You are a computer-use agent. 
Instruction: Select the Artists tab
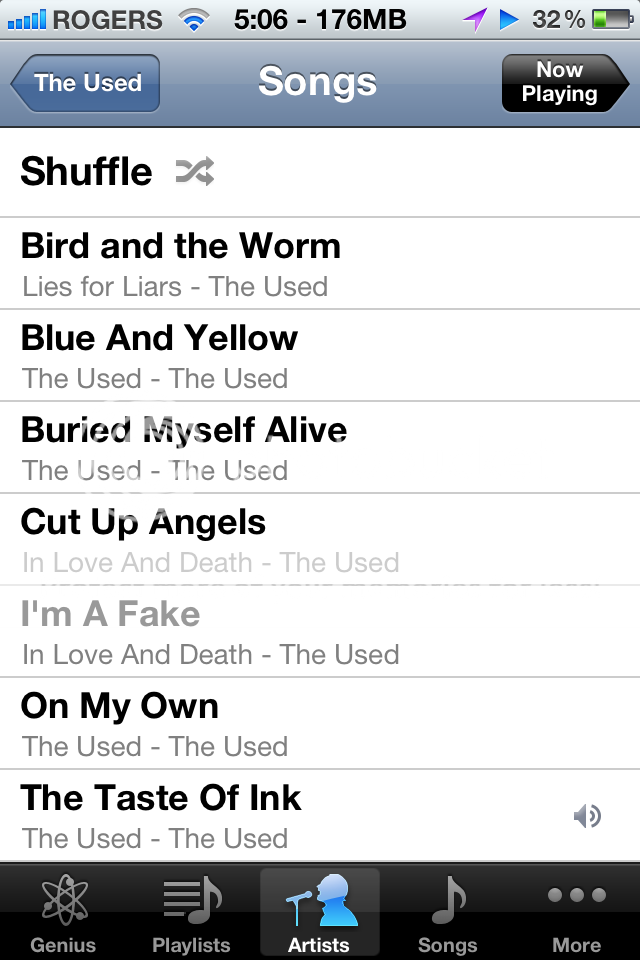(x=319, y=912)
